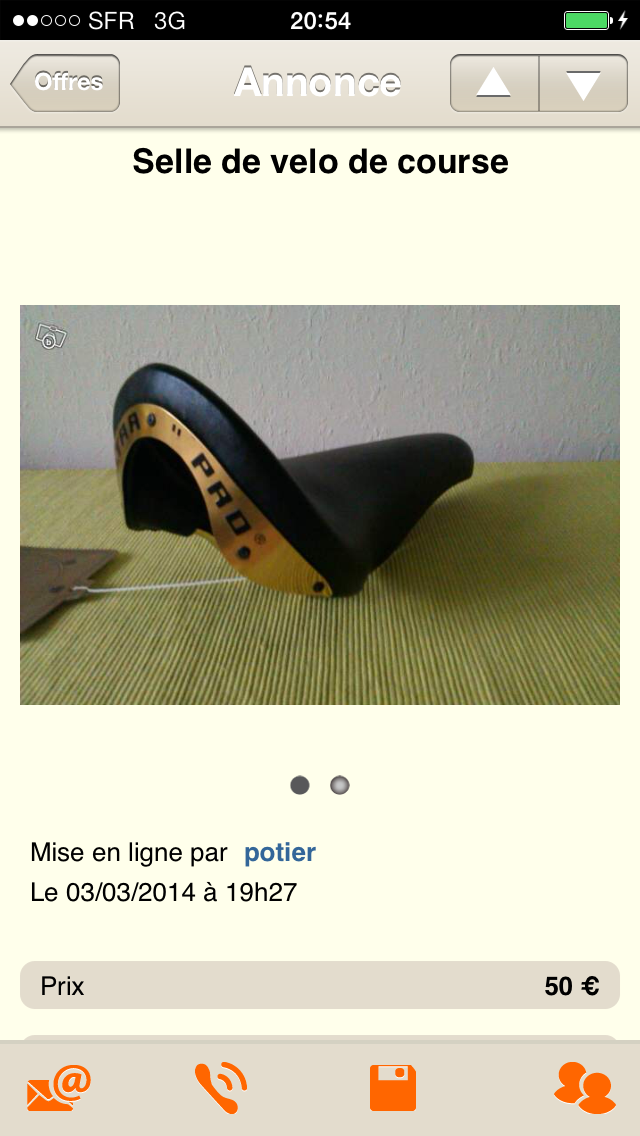This screenshot has width=640, height=1136.
Task: Show next ad with down arrow
Action: [583, 83]
